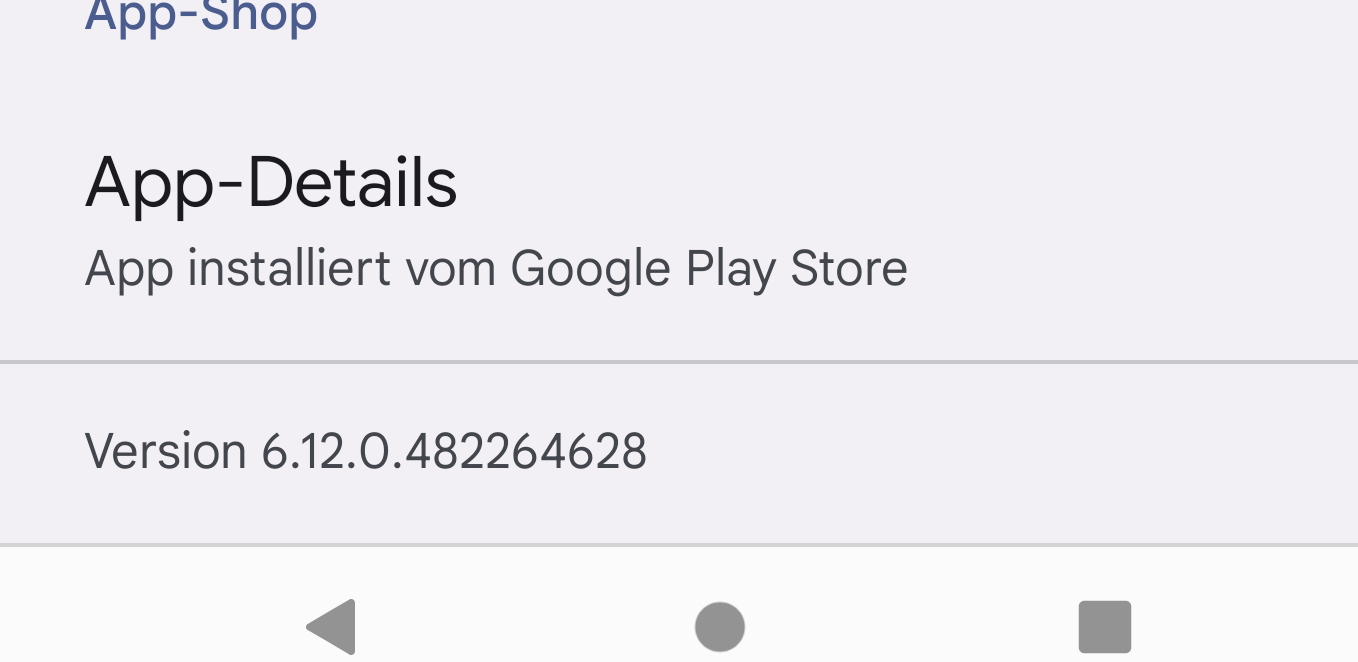Go to the home screen
This screenshot has height=662, width=1358.
[x=720, y=627]
